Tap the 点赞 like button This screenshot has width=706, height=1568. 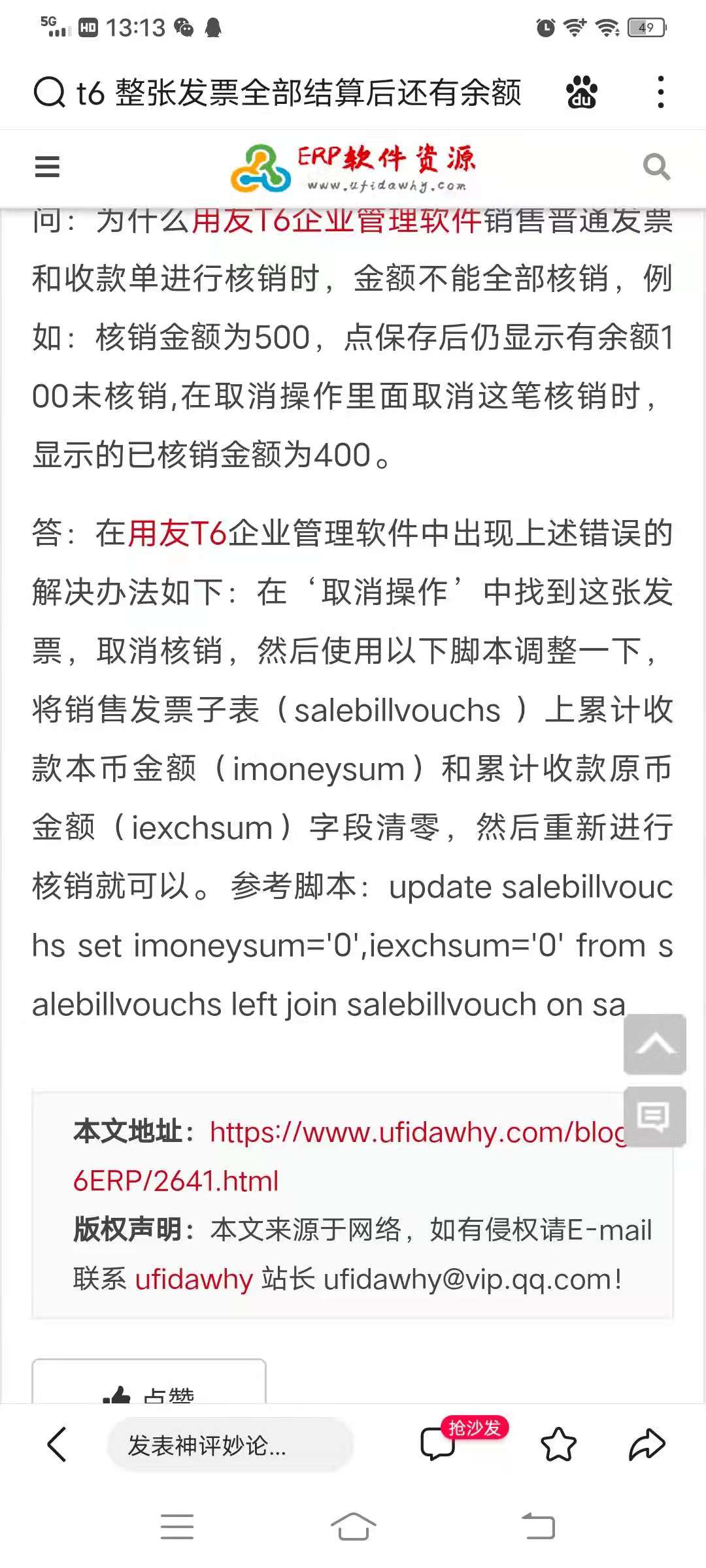(x=149, y=1382)
